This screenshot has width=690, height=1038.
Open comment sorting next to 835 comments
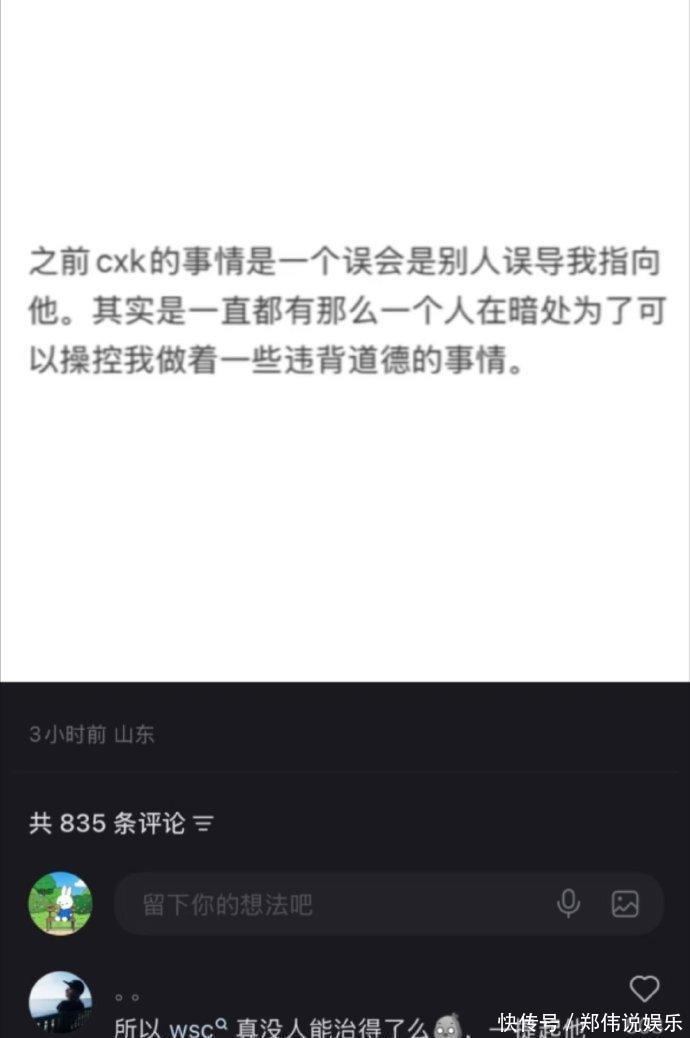point(204,825)
